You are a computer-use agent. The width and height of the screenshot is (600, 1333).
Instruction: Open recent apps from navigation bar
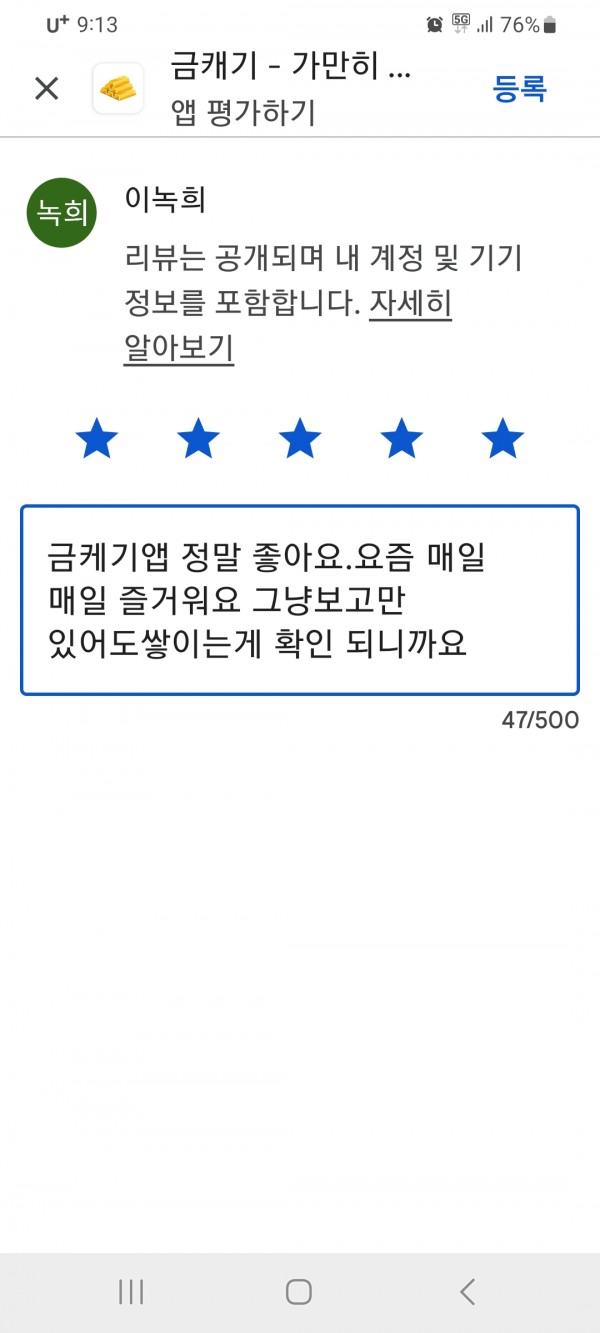(x=131, y=1292)
